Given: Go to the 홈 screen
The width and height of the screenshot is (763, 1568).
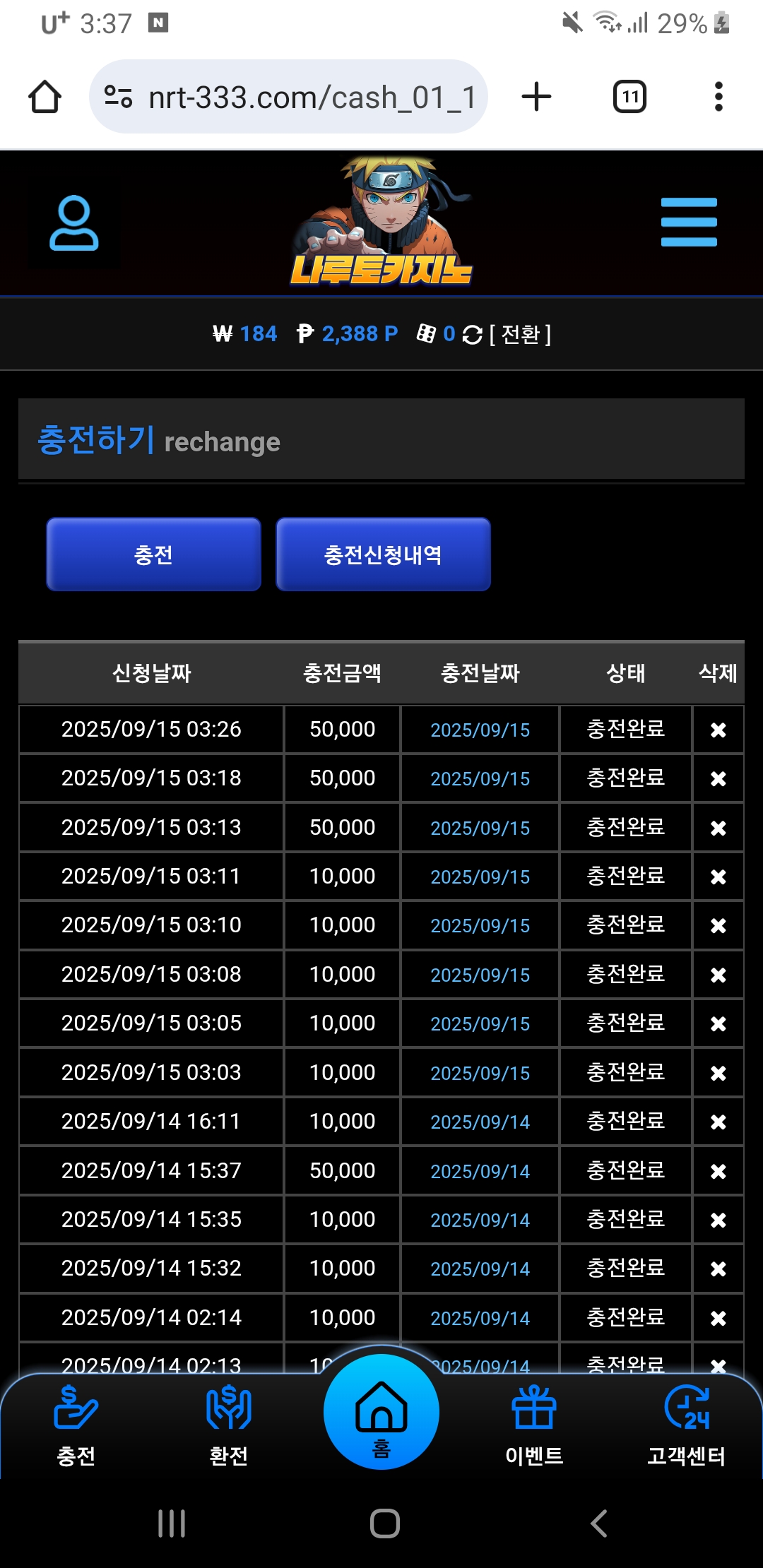Looking at the screenshot, I should tap(381, 1414).
